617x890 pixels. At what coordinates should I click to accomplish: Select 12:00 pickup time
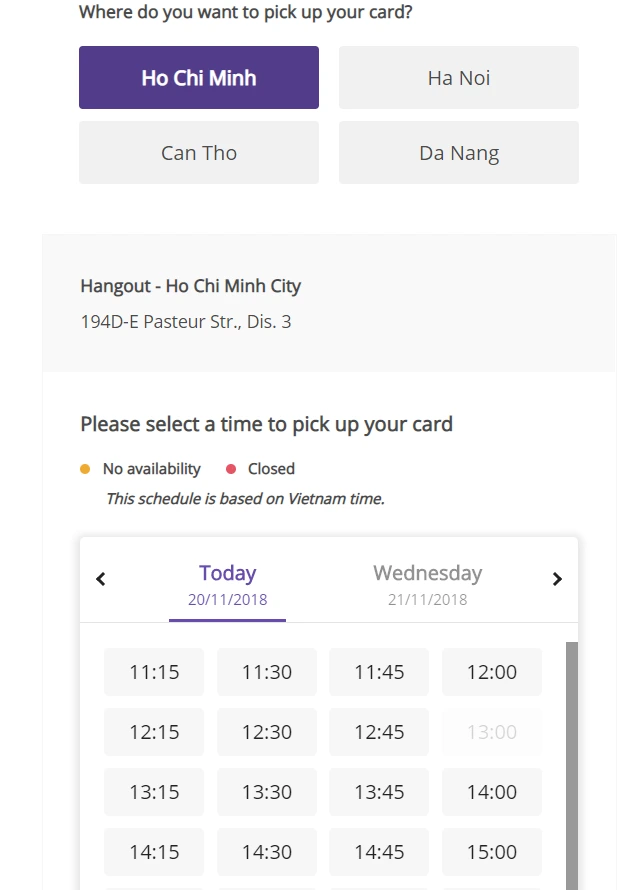[x=492, y=672]
